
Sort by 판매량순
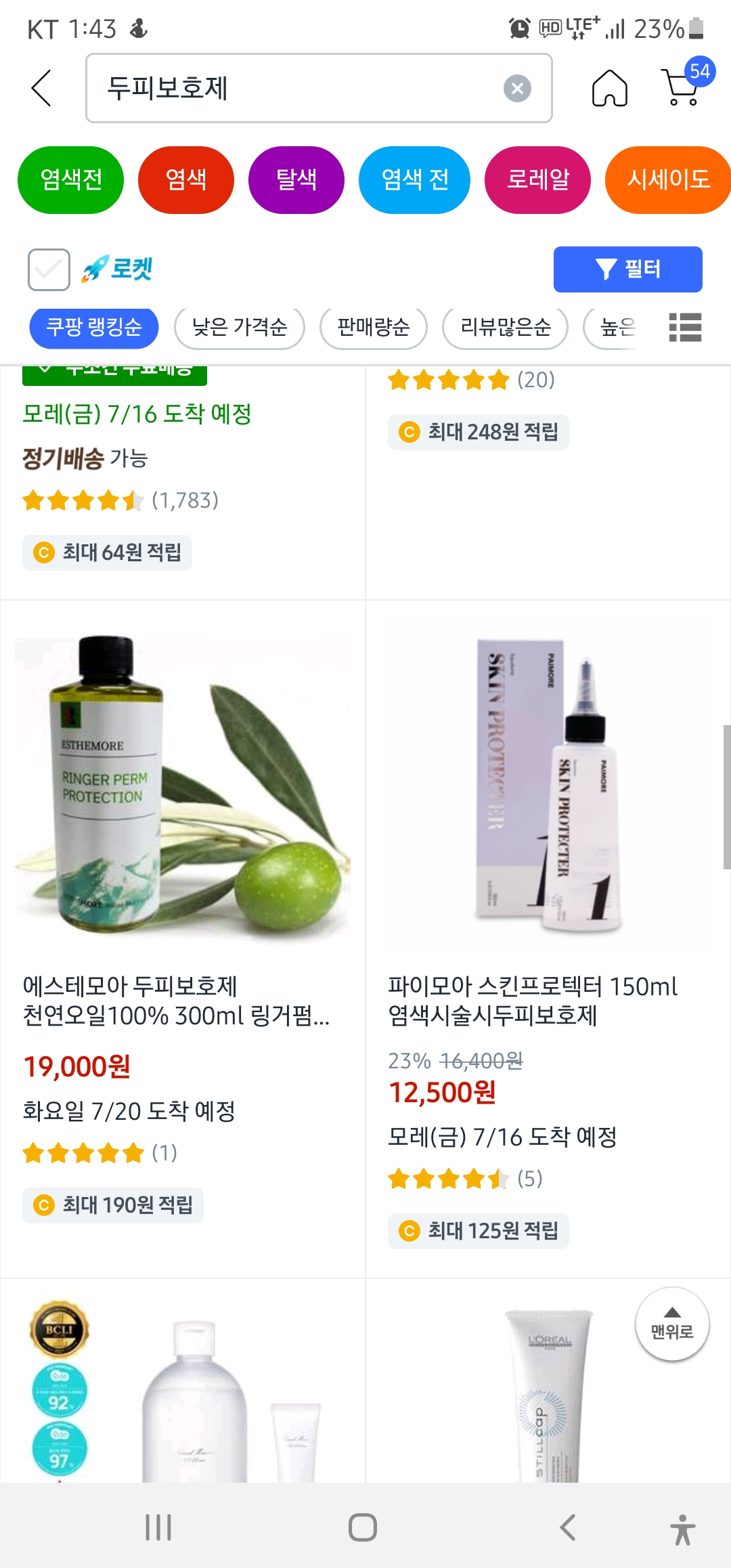[374, 328]
